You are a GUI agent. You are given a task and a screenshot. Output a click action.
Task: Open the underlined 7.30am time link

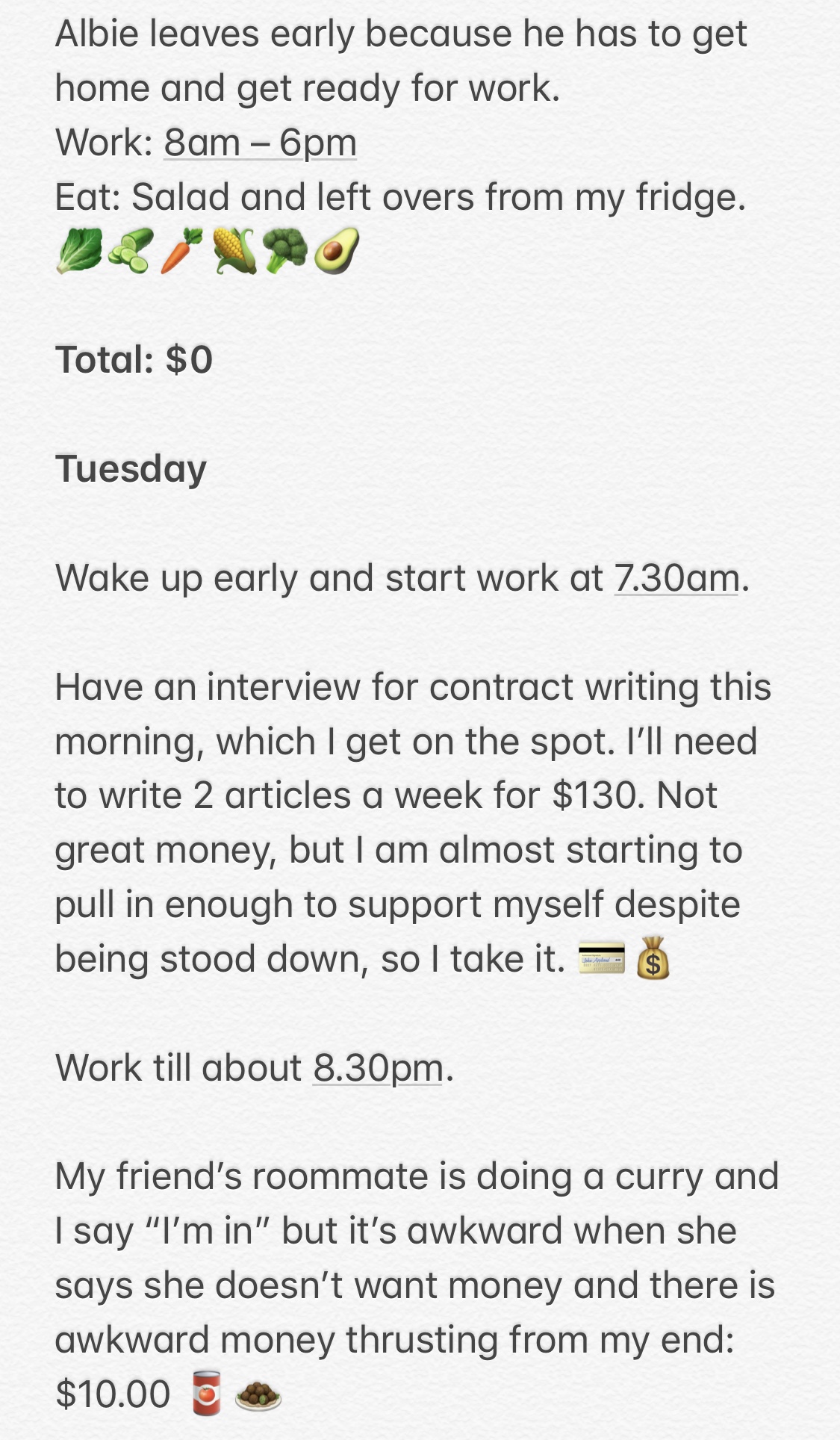[677, 578]
